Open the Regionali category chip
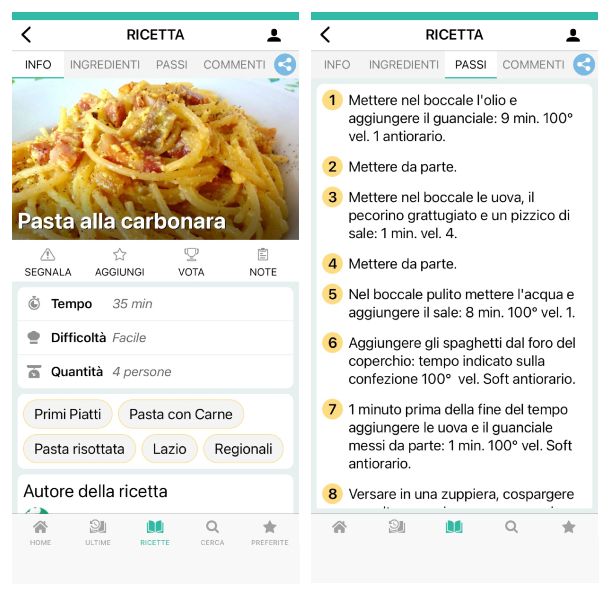The height and width of the screenshot is (595, 610). (243, 449)
